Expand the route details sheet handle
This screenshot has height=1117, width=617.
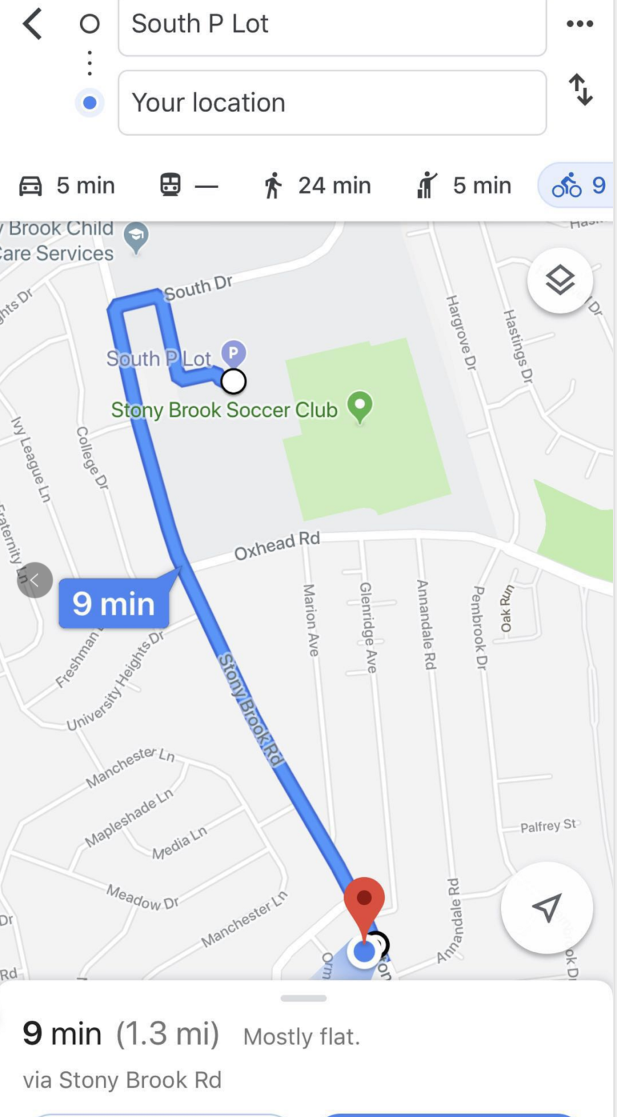coord(304,998)
